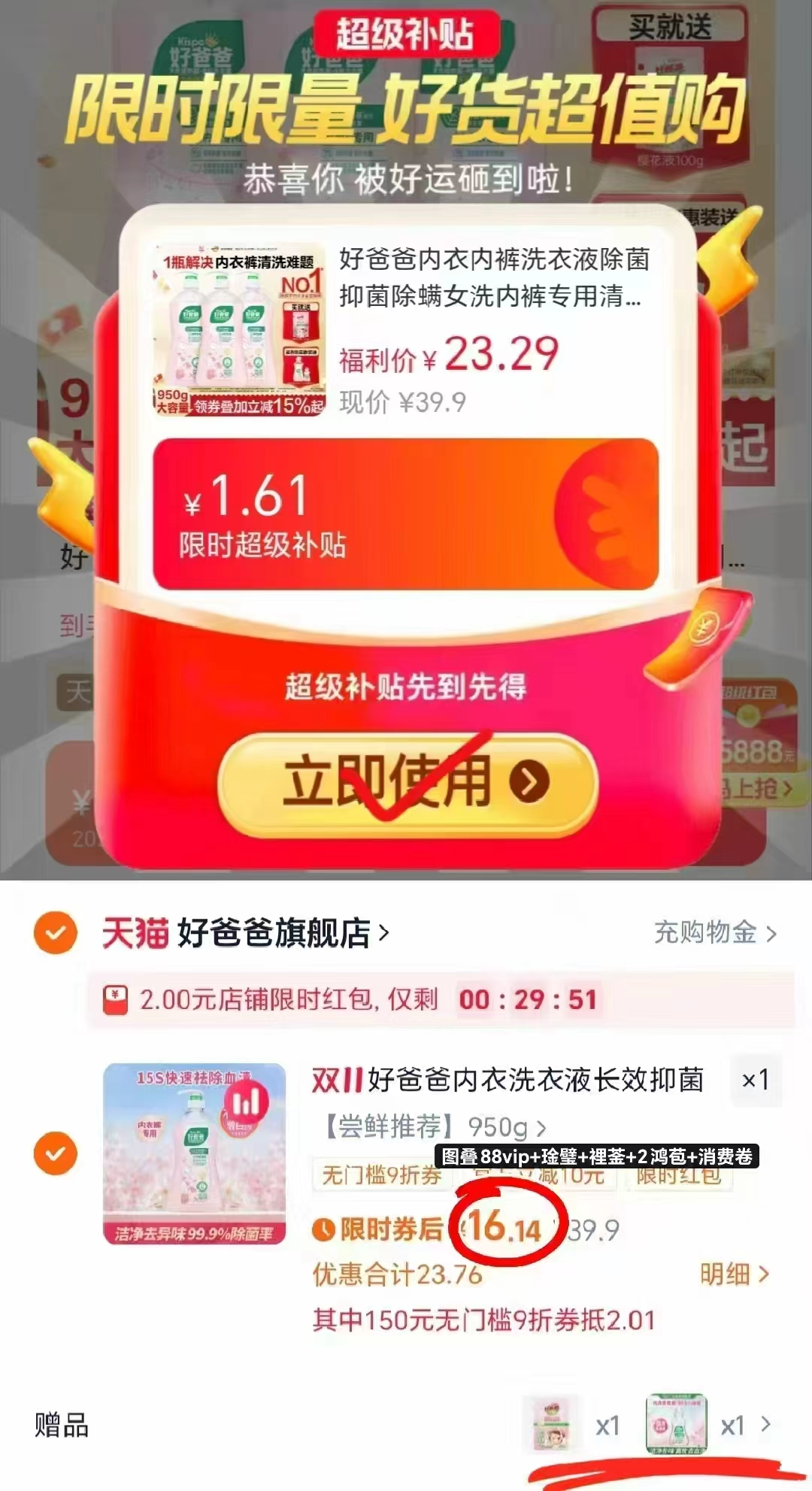Toggle the store selection checkmark
The image size is (812, 1491).
55,934
